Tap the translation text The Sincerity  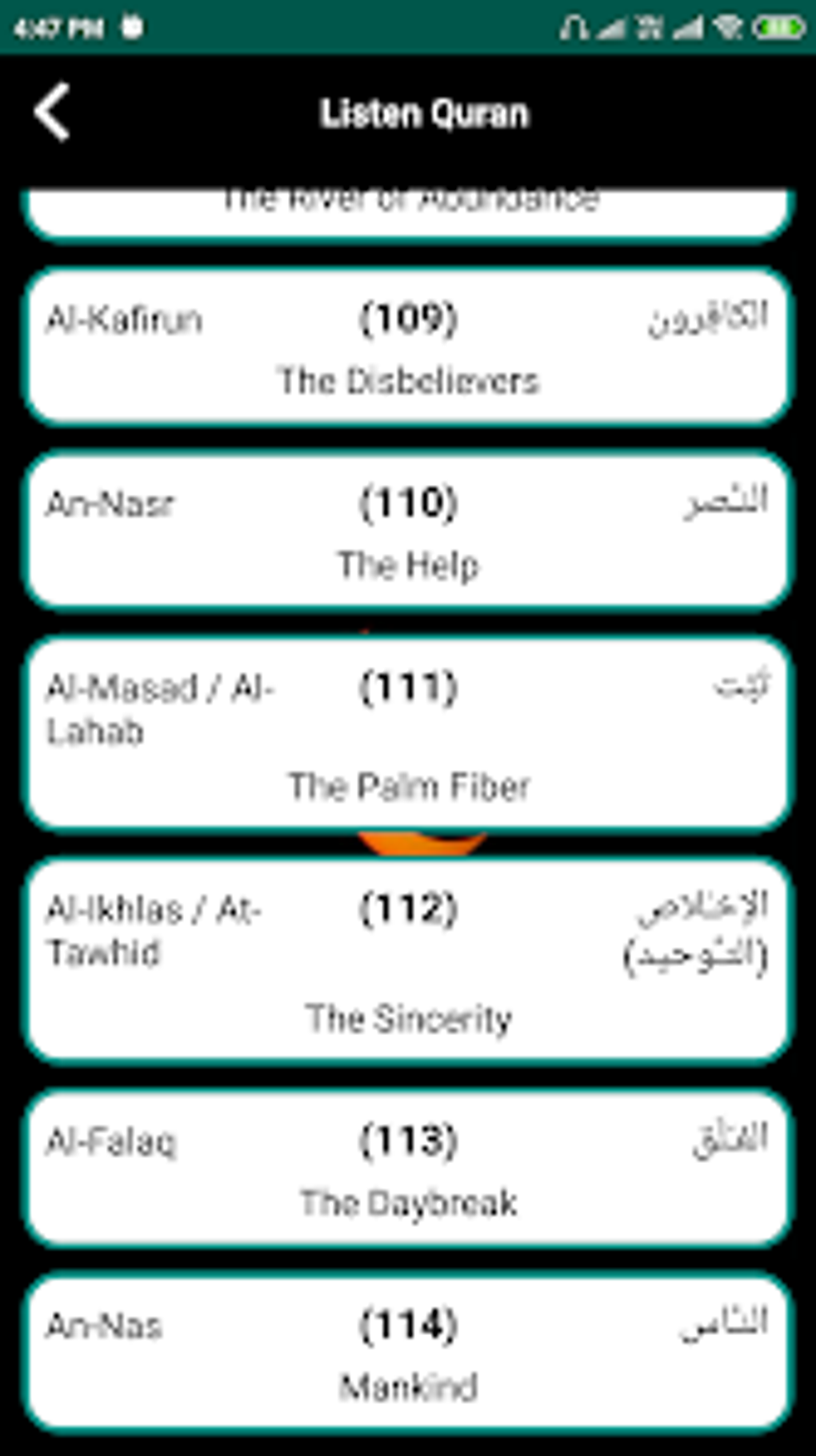[410, 1017]
